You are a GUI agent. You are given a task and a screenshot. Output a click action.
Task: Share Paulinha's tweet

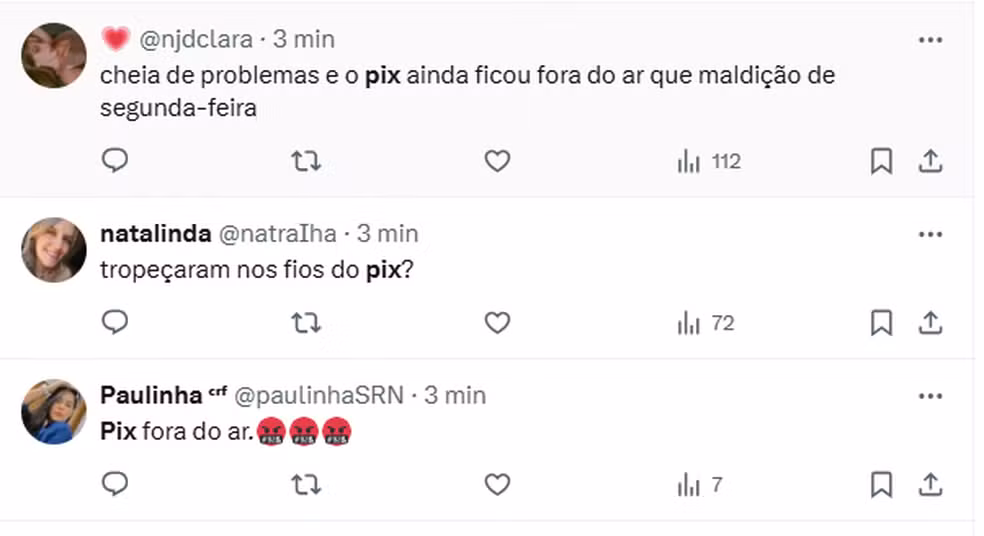(930, 485)
